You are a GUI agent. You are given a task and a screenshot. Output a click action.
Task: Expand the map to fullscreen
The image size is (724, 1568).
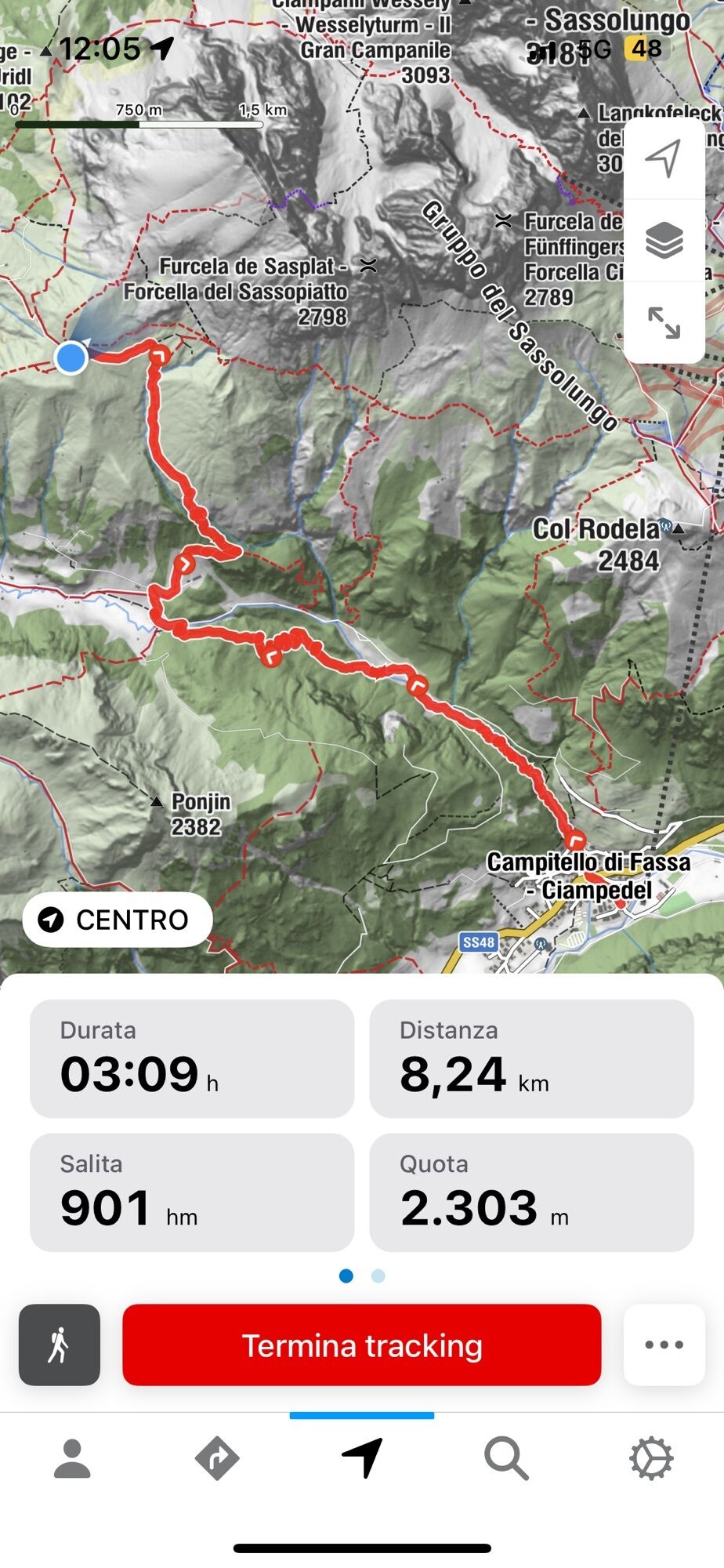point(663,322)
